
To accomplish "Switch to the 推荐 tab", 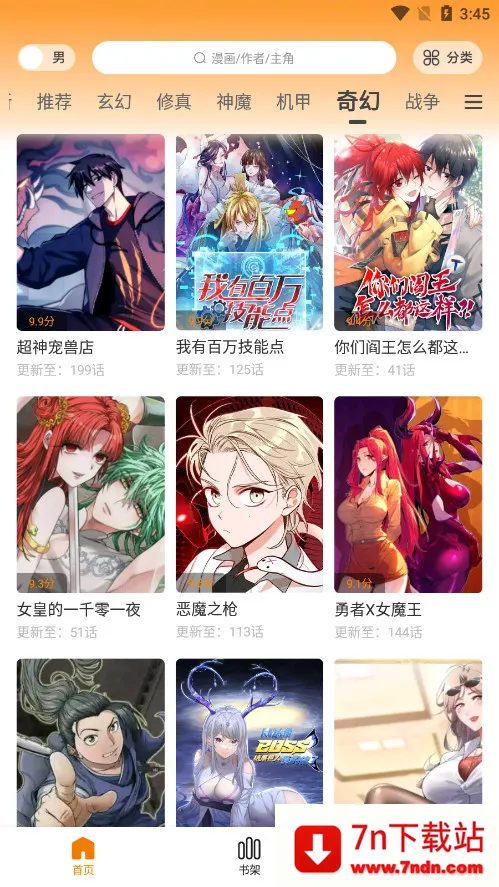I will 54,102.
